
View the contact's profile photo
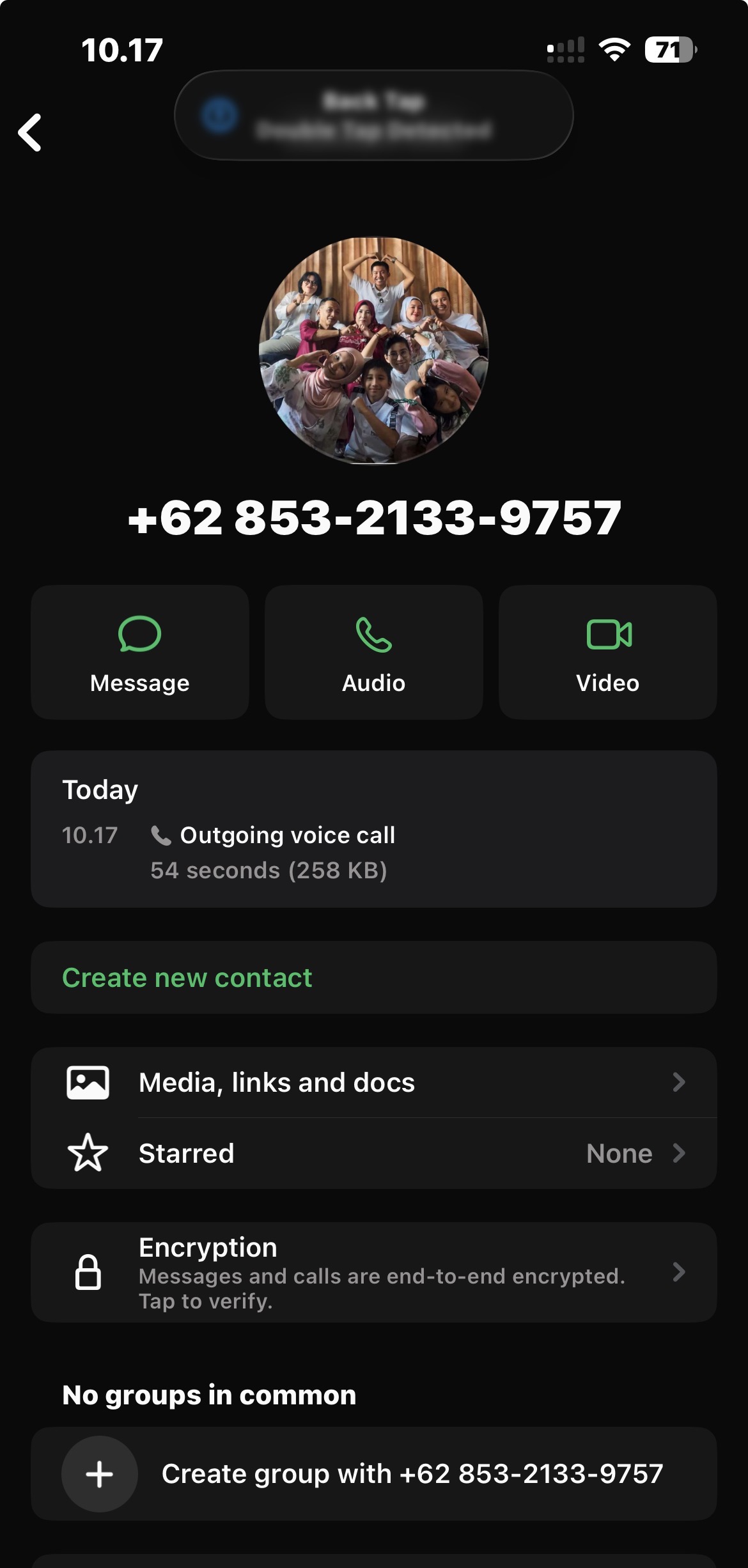374,350
